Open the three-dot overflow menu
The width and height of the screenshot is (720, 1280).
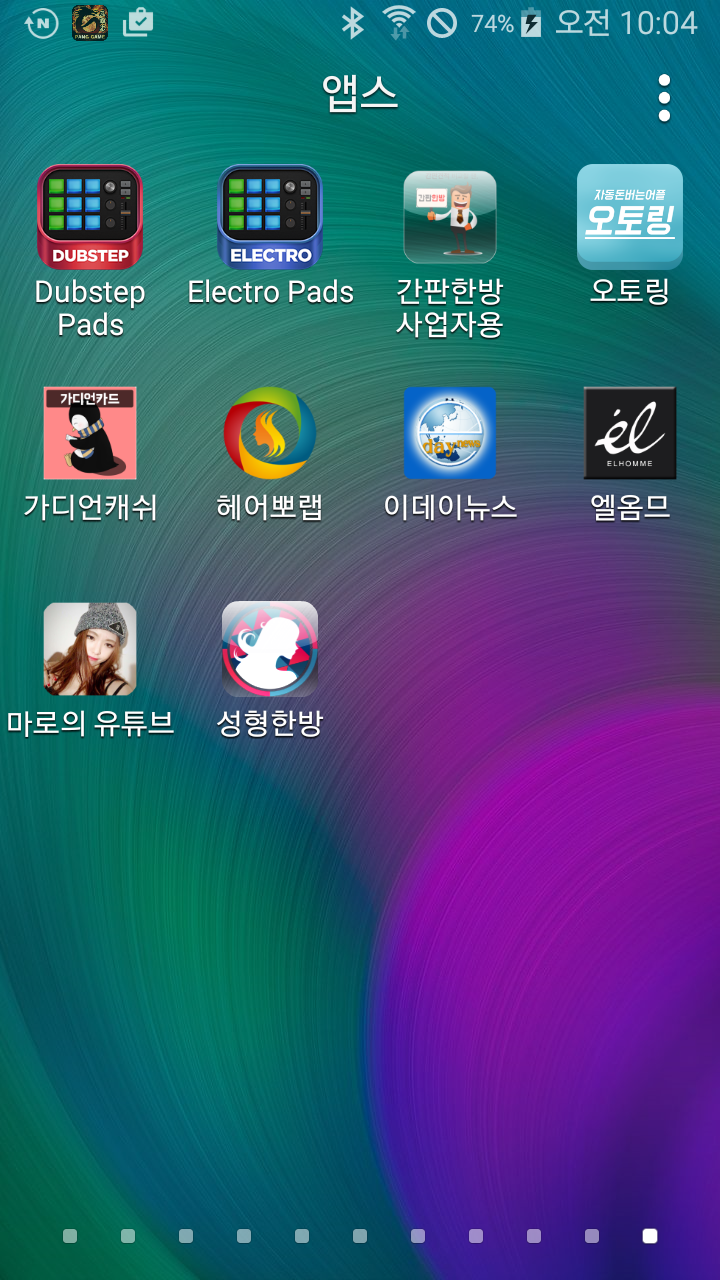click(664, 98)
